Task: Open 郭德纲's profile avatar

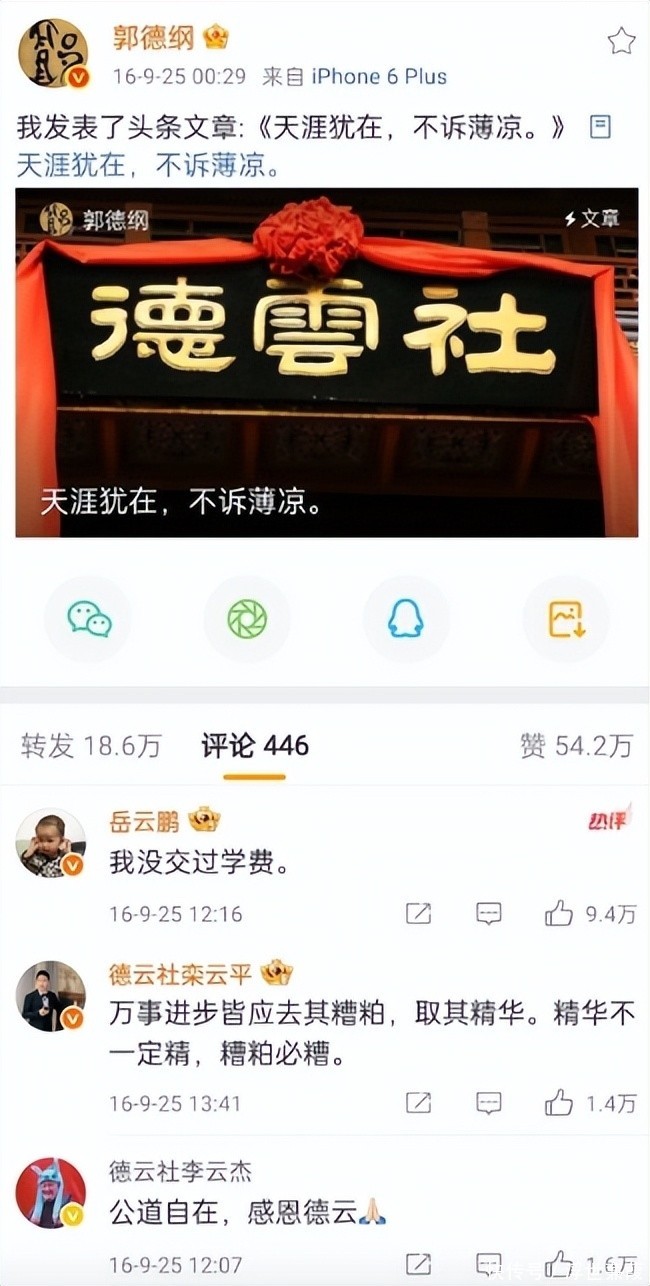Action: tap(52, 52)
